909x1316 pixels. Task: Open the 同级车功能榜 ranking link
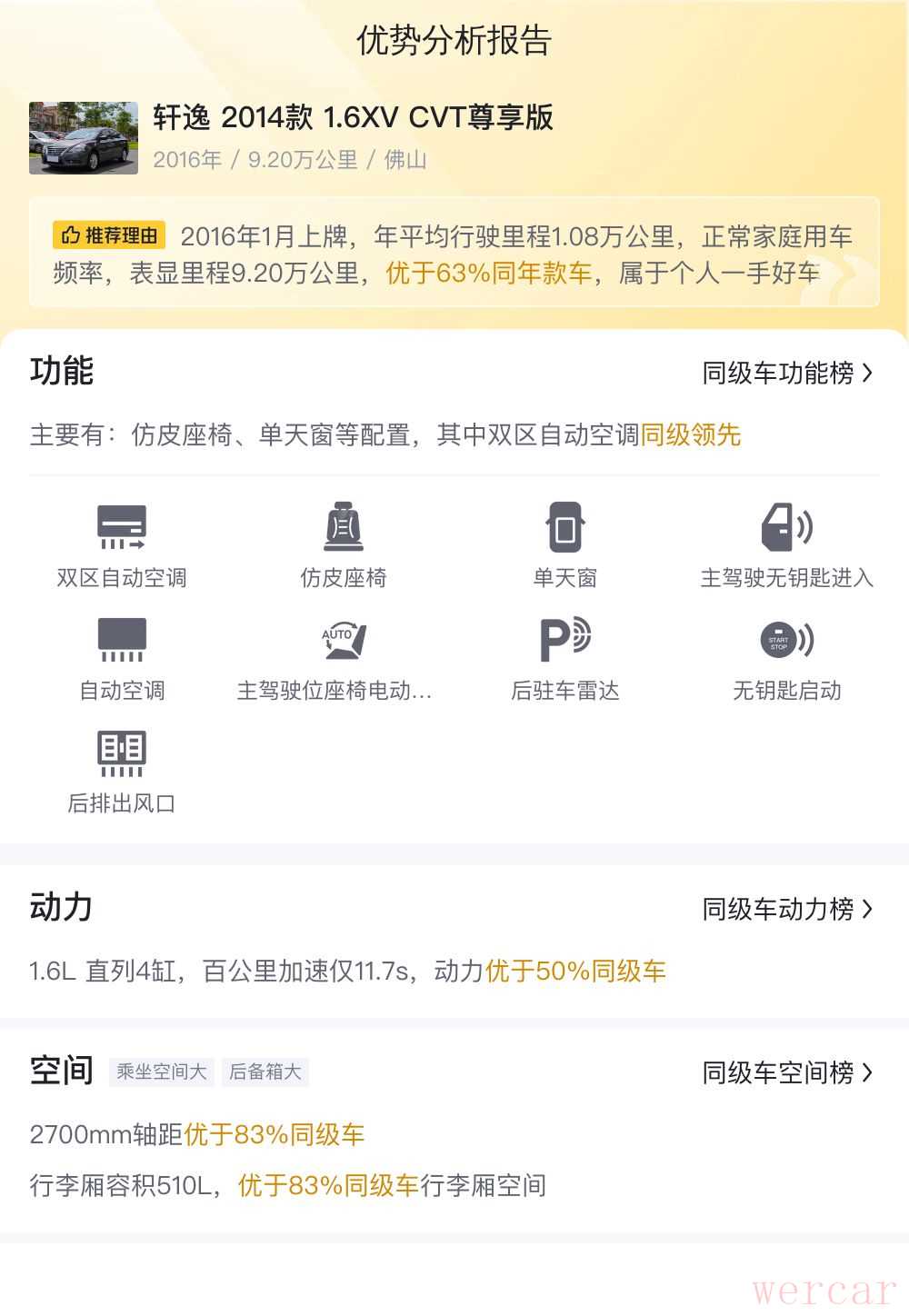click(786, 374)
